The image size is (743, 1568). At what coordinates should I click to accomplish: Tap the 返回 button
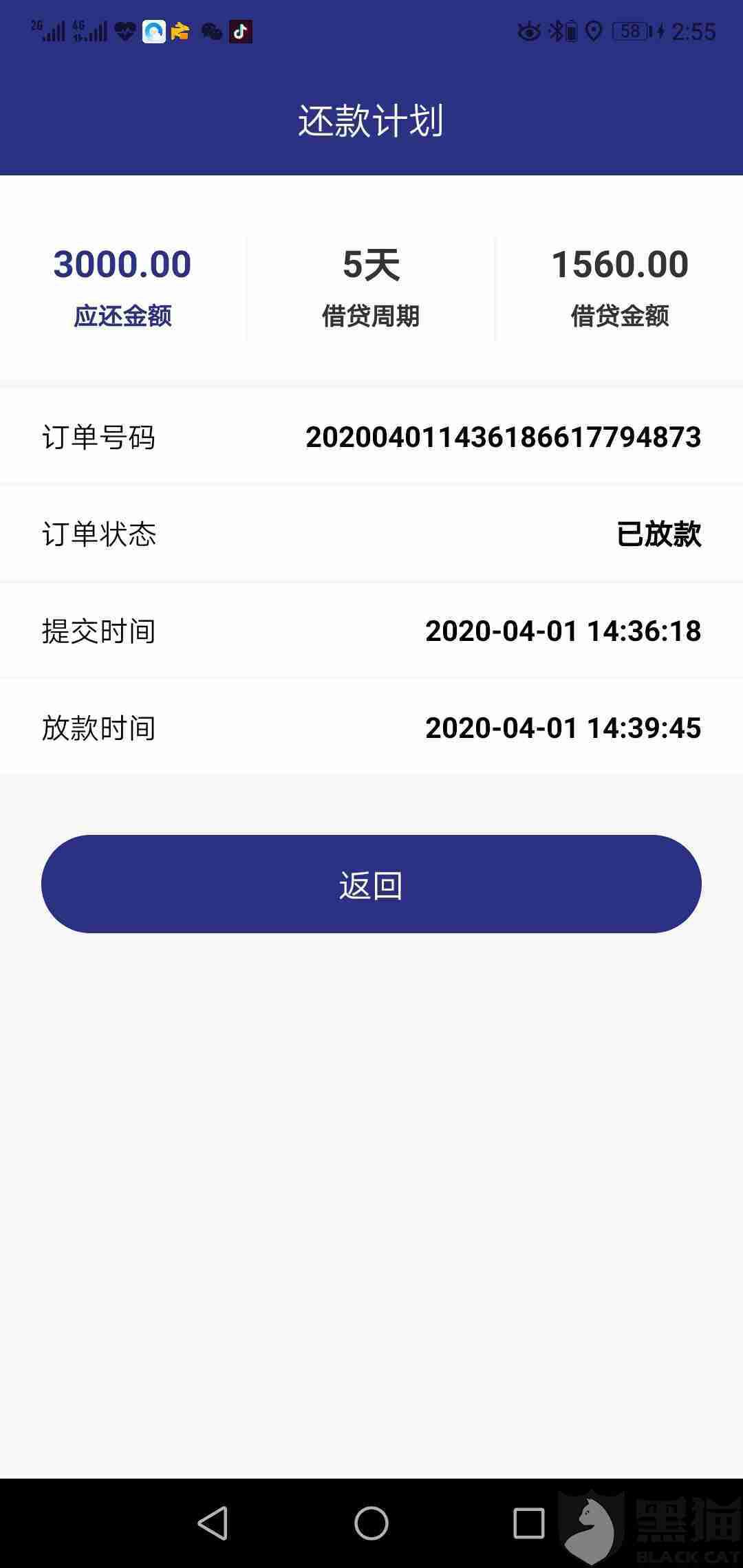(x=371, y=884)
